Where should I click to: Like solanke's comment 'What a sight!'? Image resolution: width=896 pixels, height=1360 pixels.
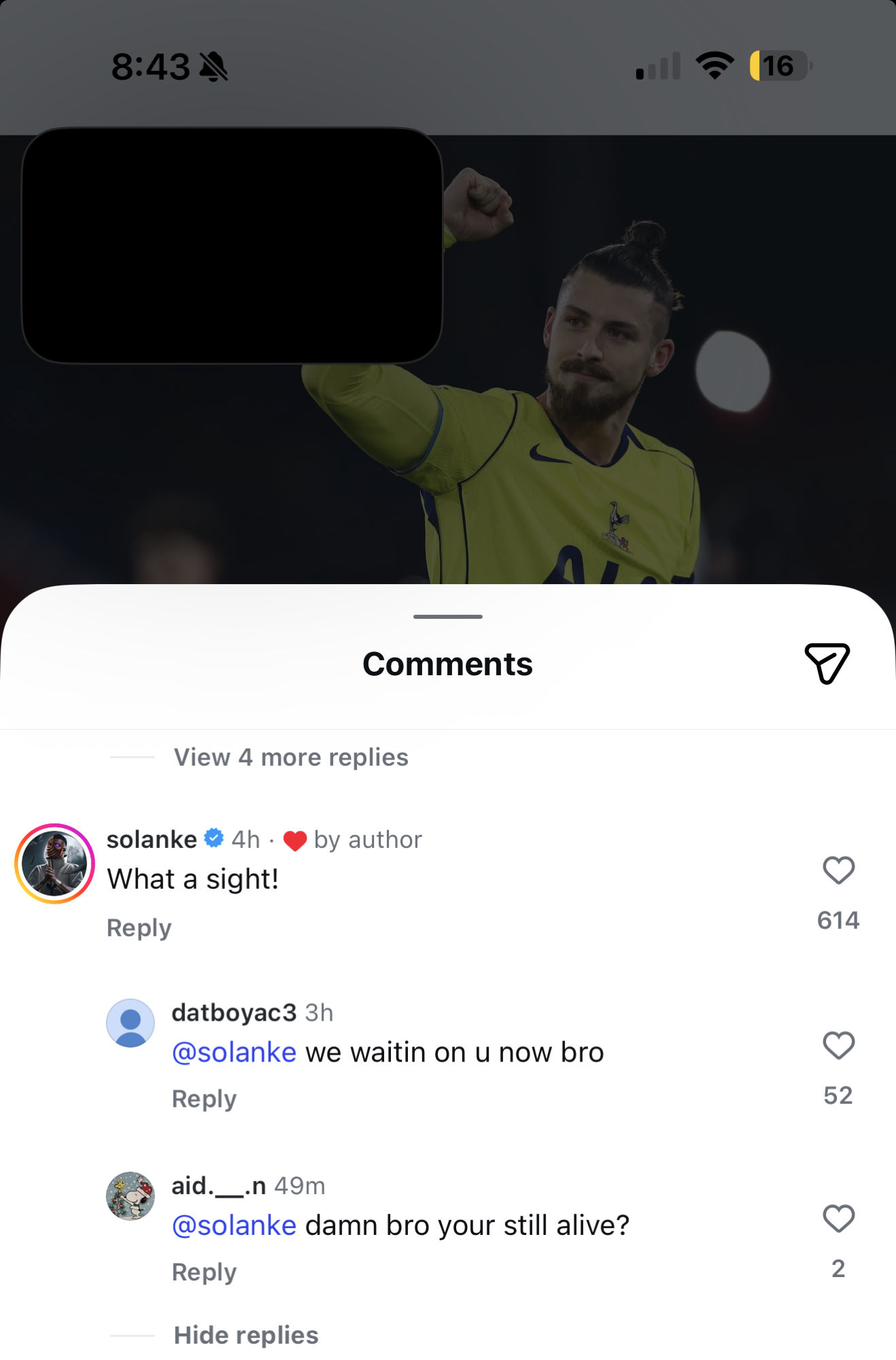(838, 870)
